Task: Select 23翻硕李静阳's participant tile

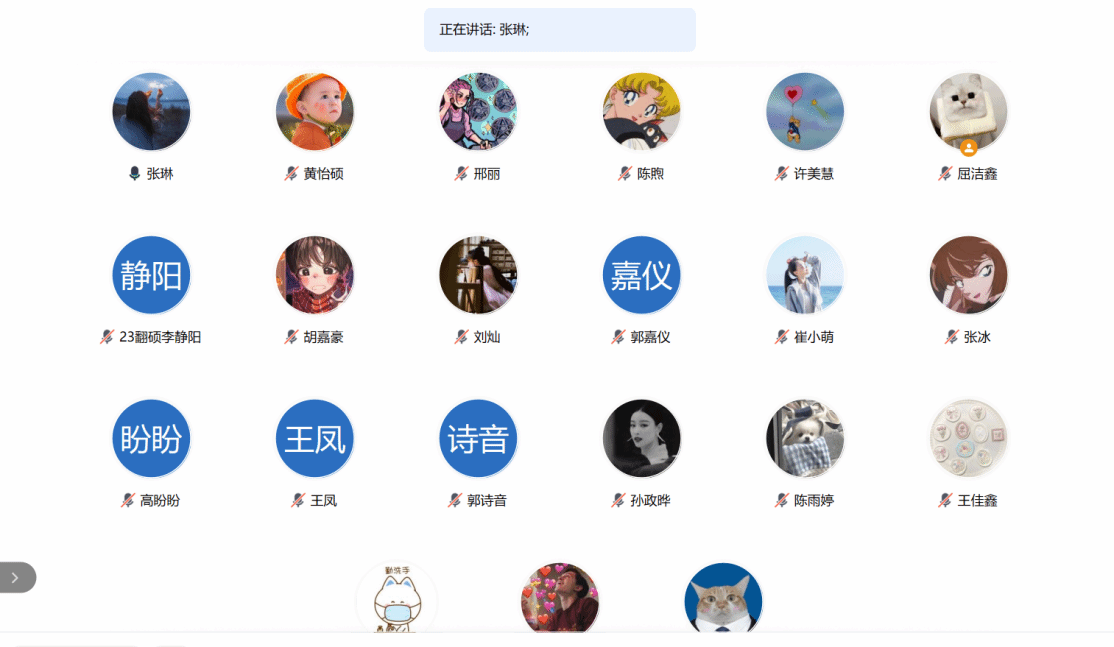Action: tap(151, 275)
